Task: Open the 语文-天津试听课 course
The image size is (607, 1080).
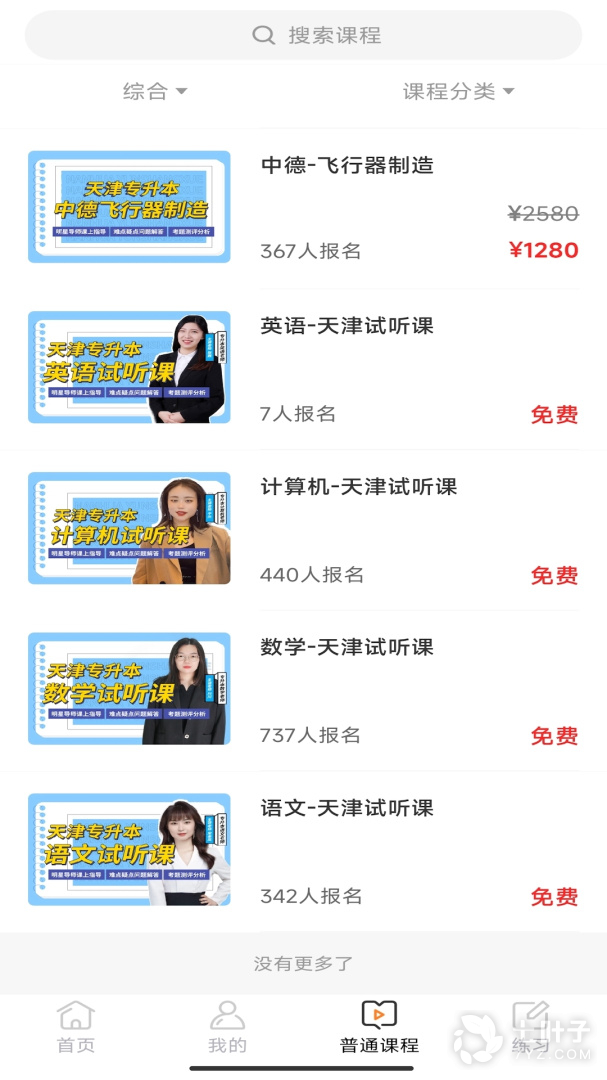Action: (x=346, y=808)
